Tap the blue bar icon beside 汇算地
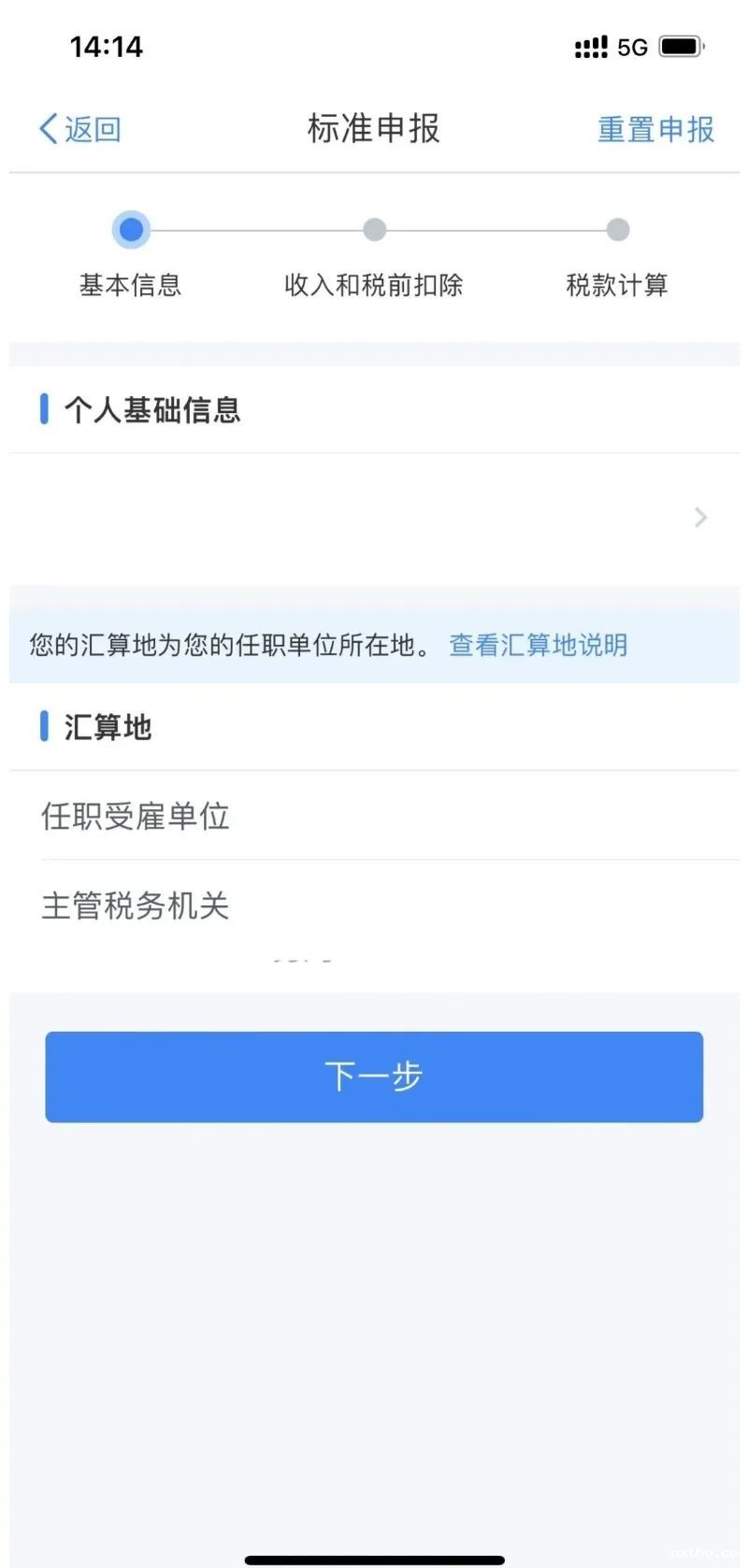 coord(44,727)
